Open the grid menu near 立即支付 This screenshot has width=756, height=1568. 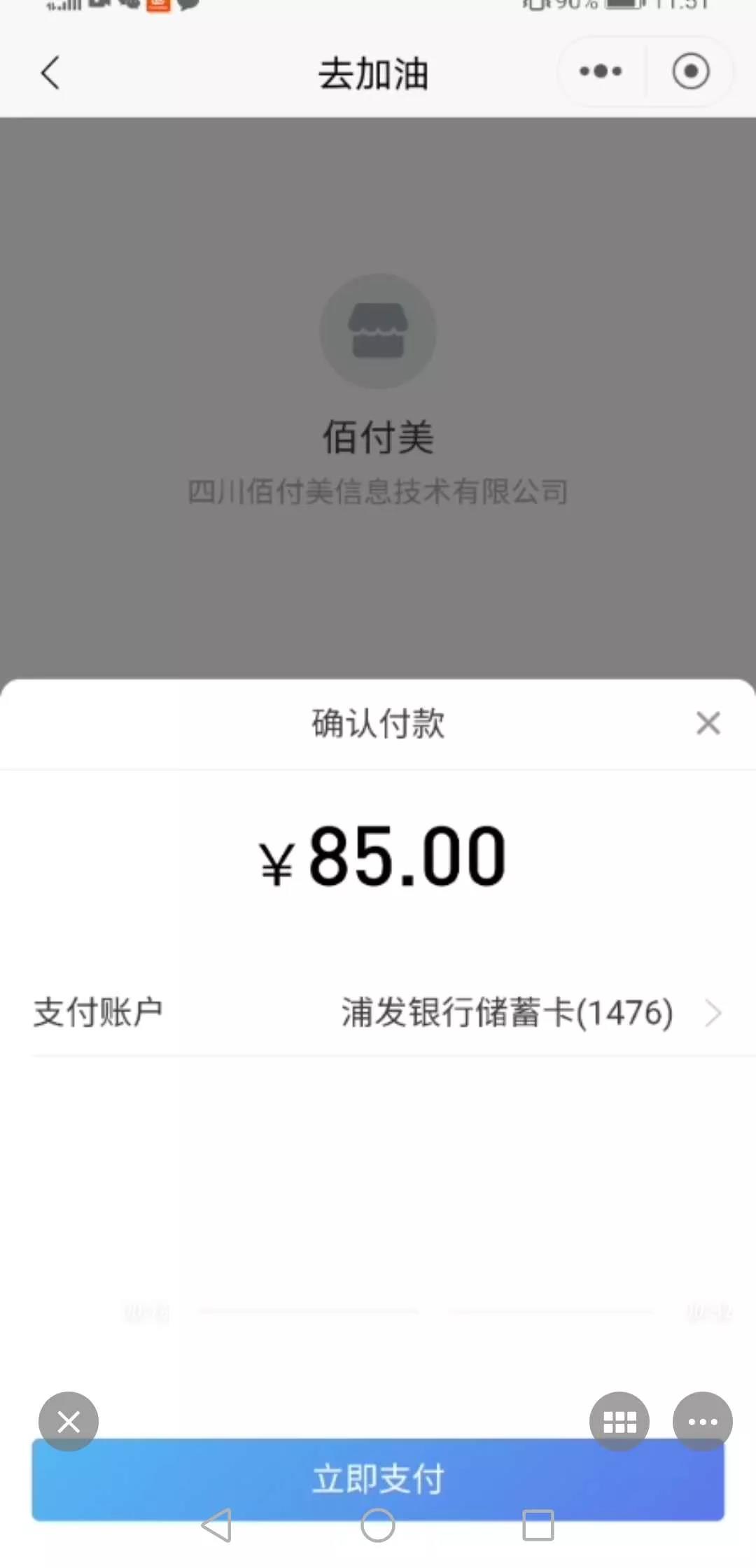pos(619,1421)
